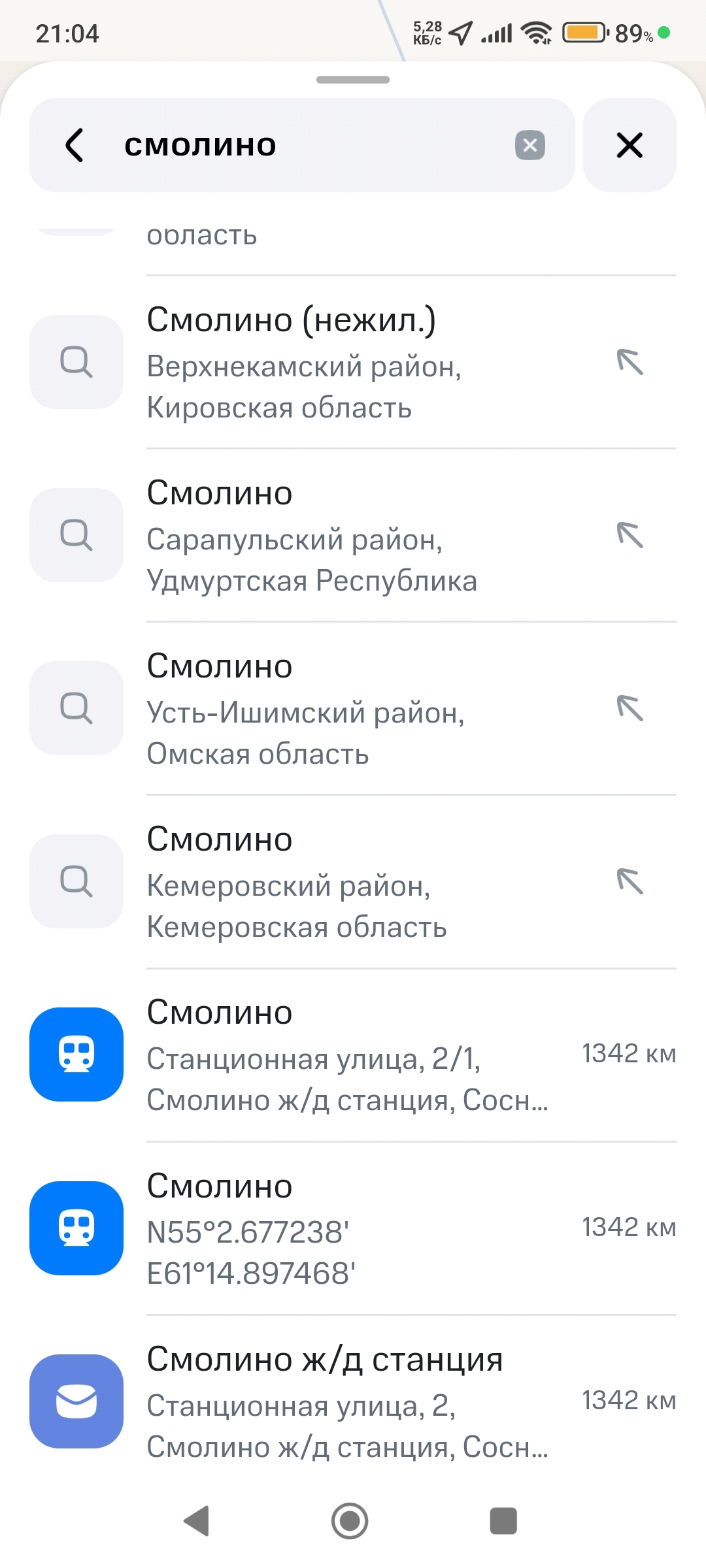This screenshot has width=706, height=1568.
Task: Pick Смолино in Кемеровский район, Кемеровская область
Action: (x=353, y=882)
